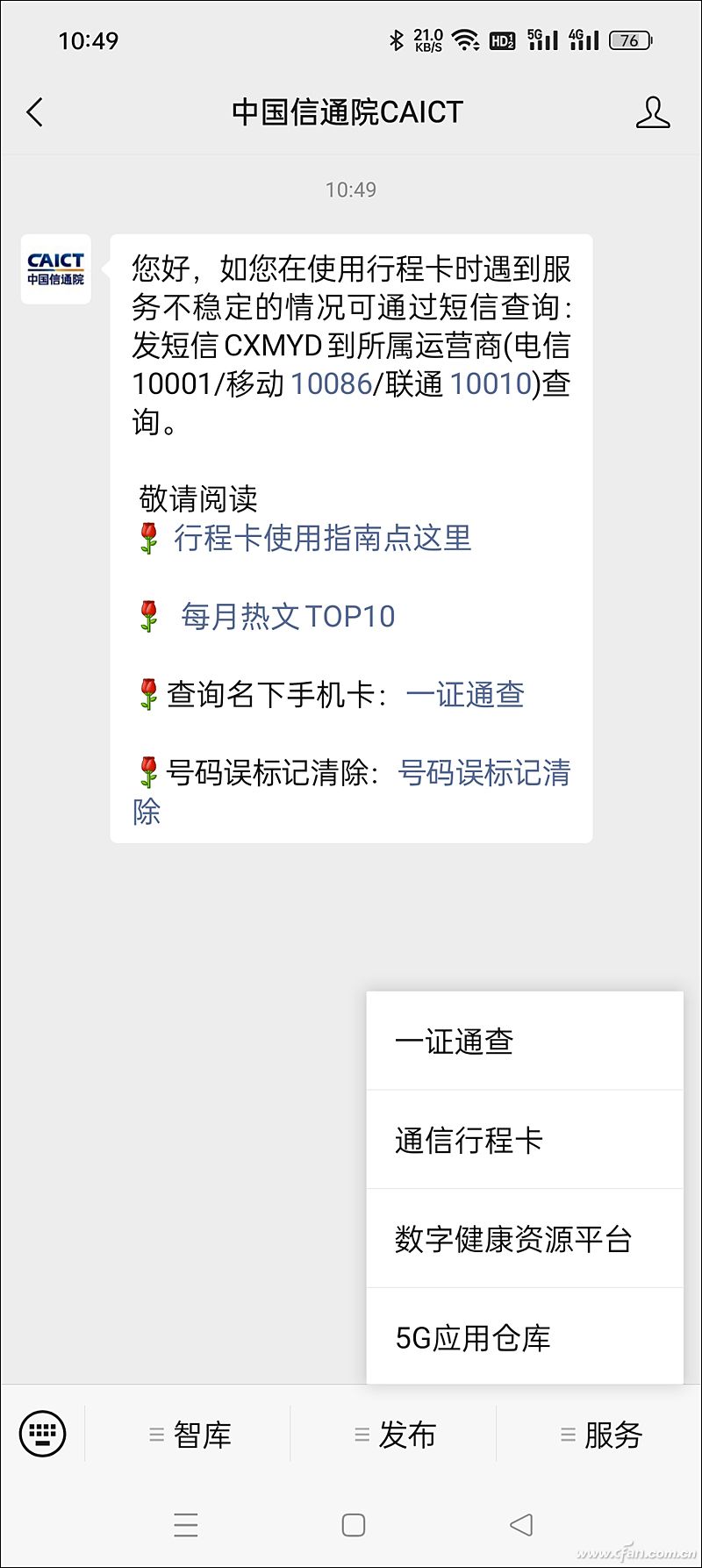This screenshot has height=1568, width=702.
Task: Open the 行程卡使用指南 link
Action: coord(321,539)
